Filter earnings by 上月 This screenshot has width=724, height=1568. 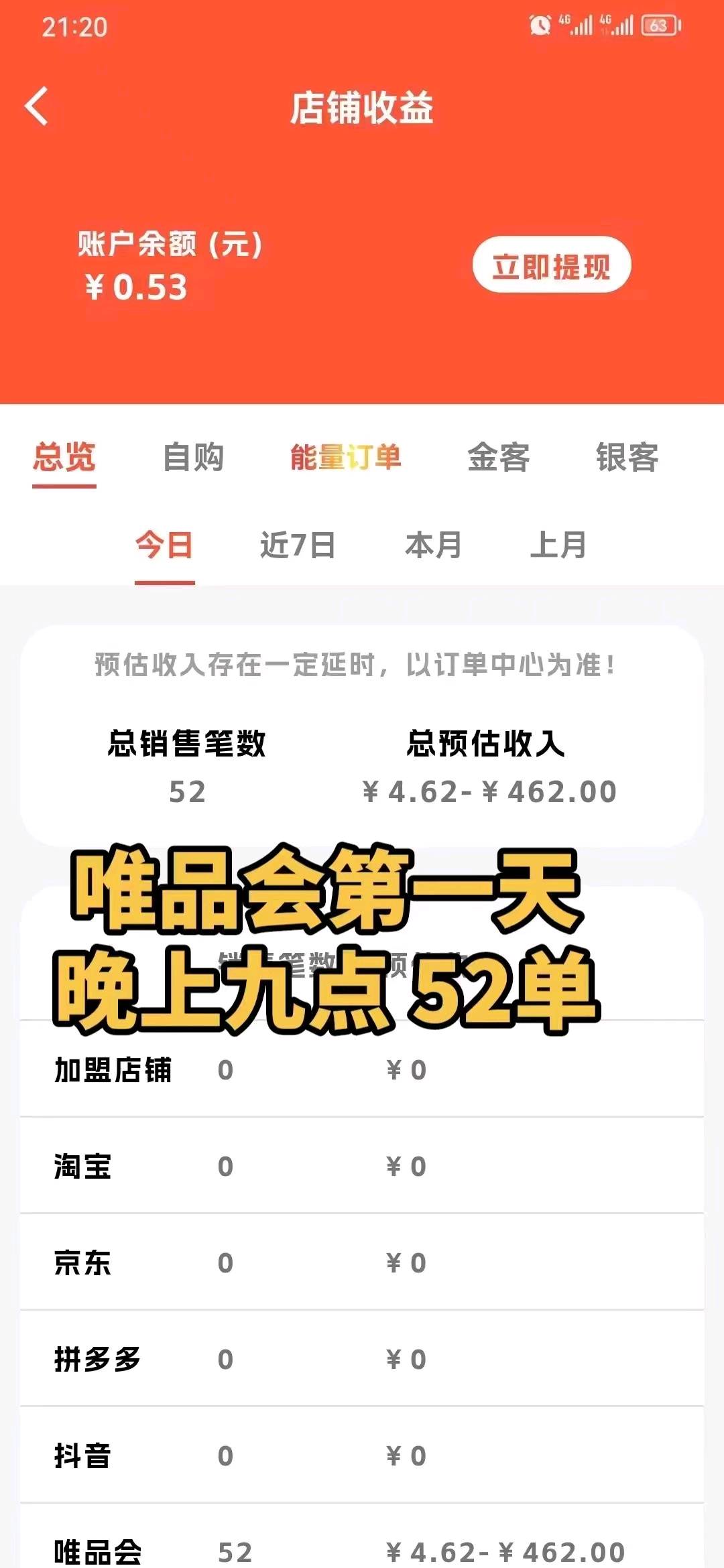click(x=558, y=545)
